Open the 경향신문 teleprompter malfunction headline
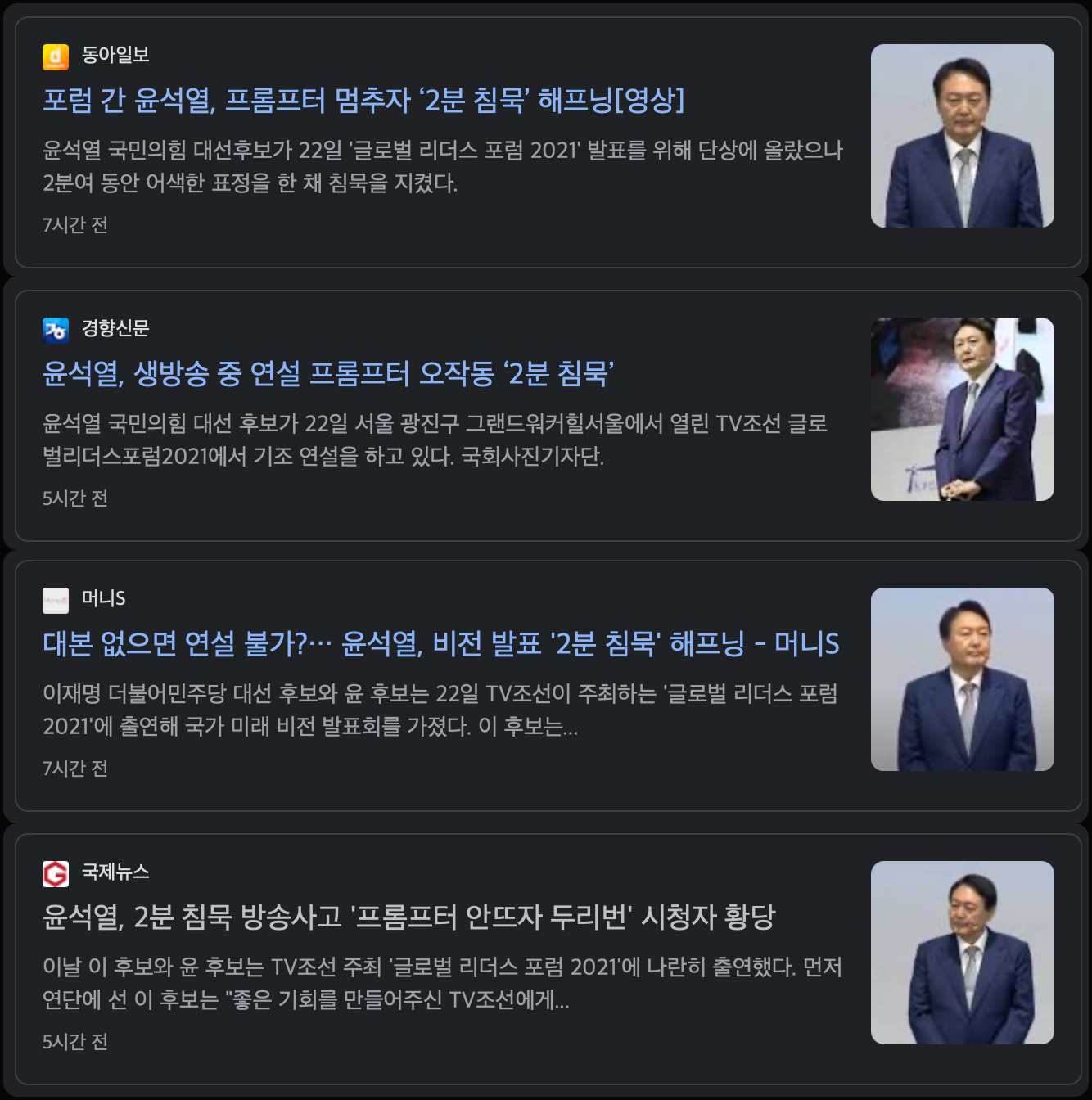 click(x=327, y=373)
